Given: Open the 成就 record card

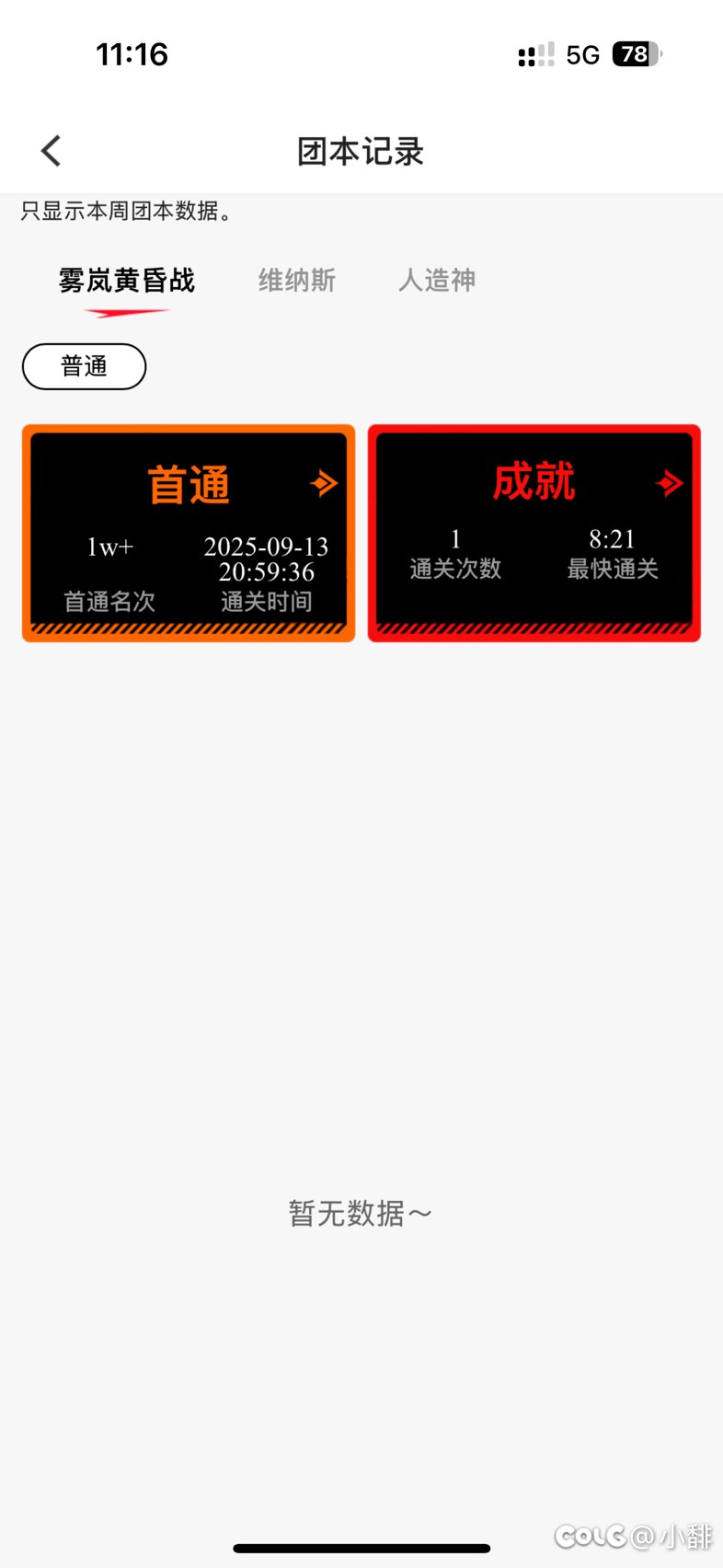Looking at the screenshot, I should click(534, 533).
